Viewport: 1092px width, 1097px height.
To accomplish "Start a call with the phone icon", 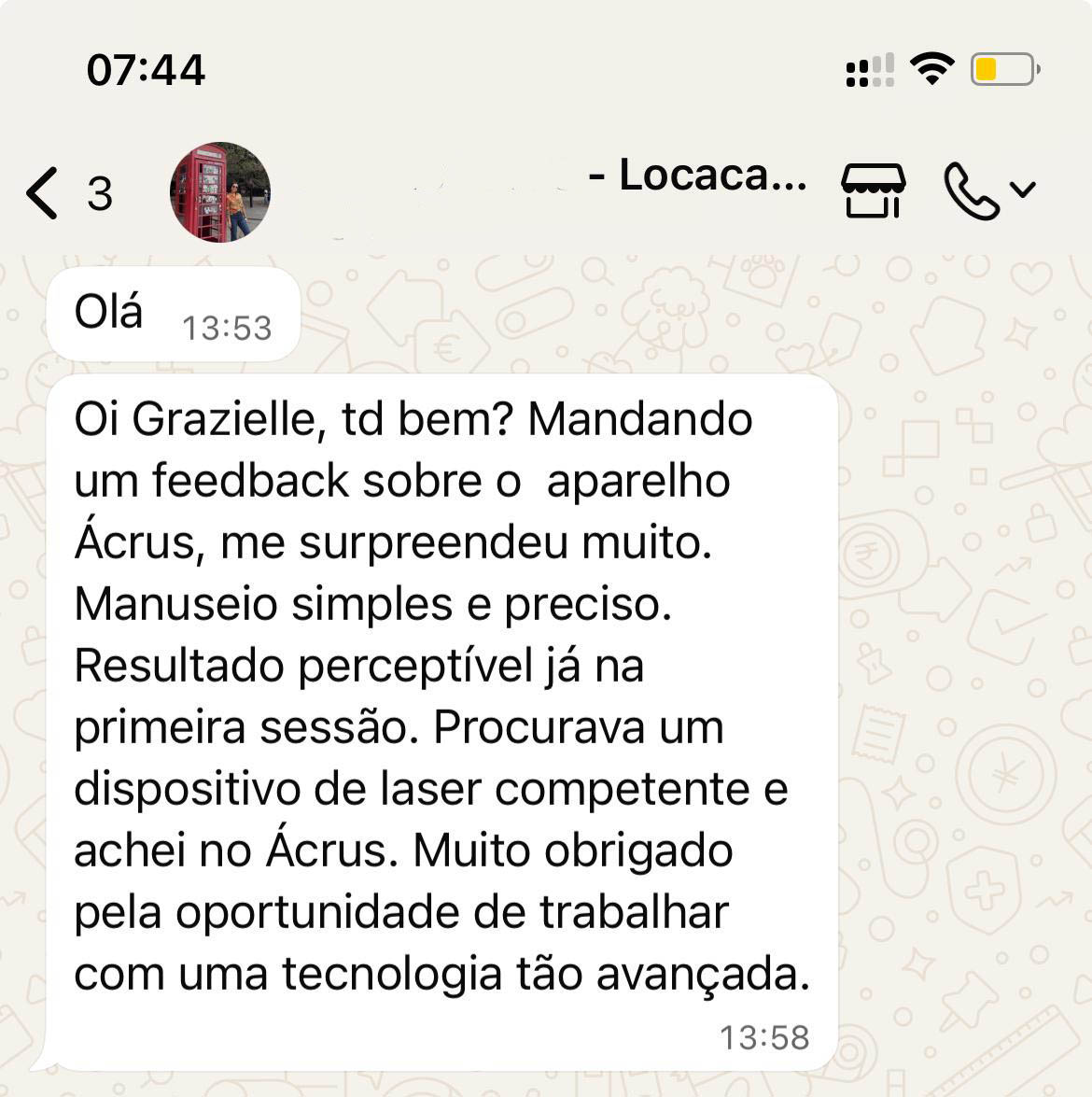I will 972,190.
